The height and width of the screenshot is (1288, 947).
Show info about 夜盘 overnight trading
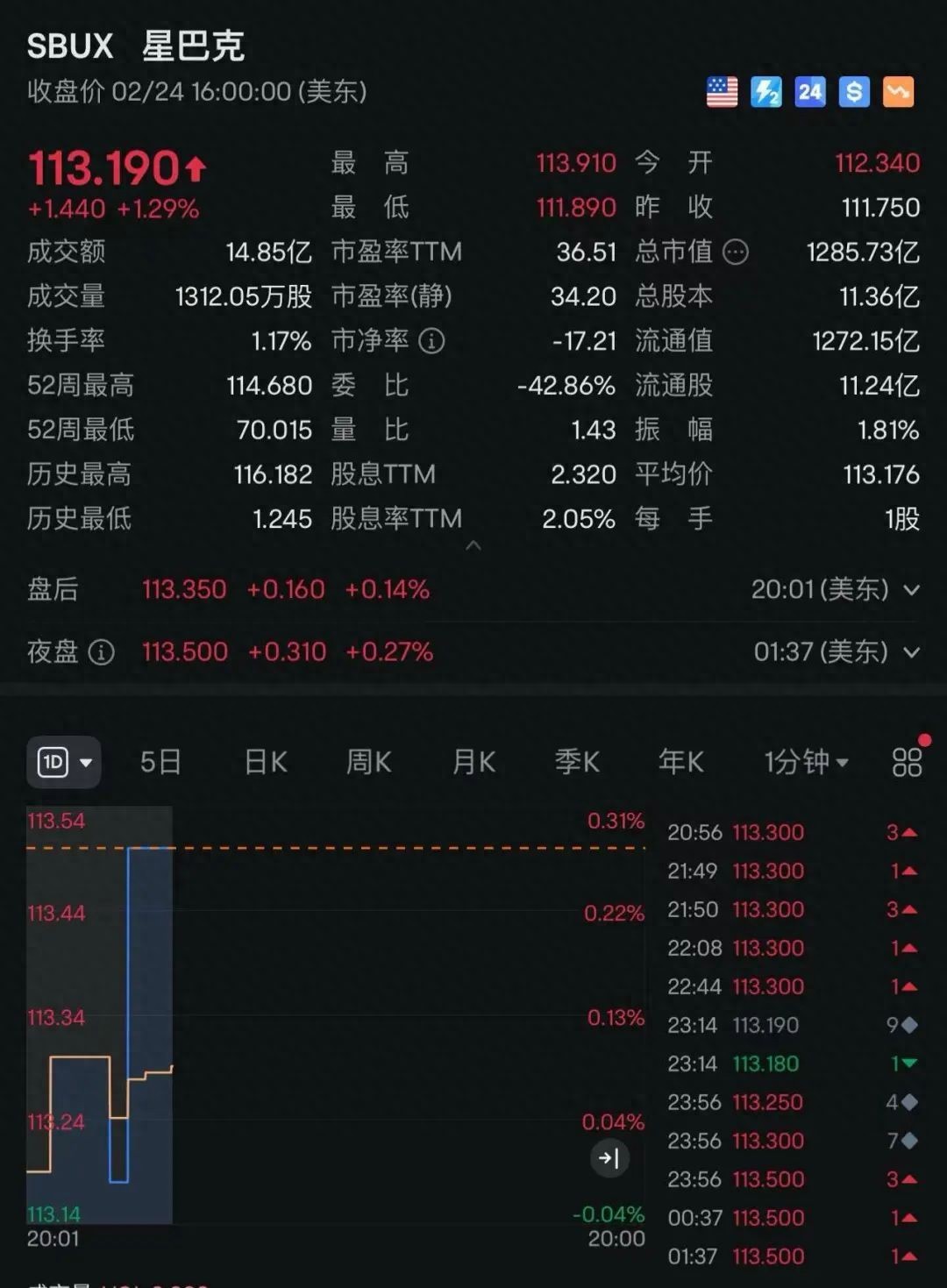click(102, 652)
